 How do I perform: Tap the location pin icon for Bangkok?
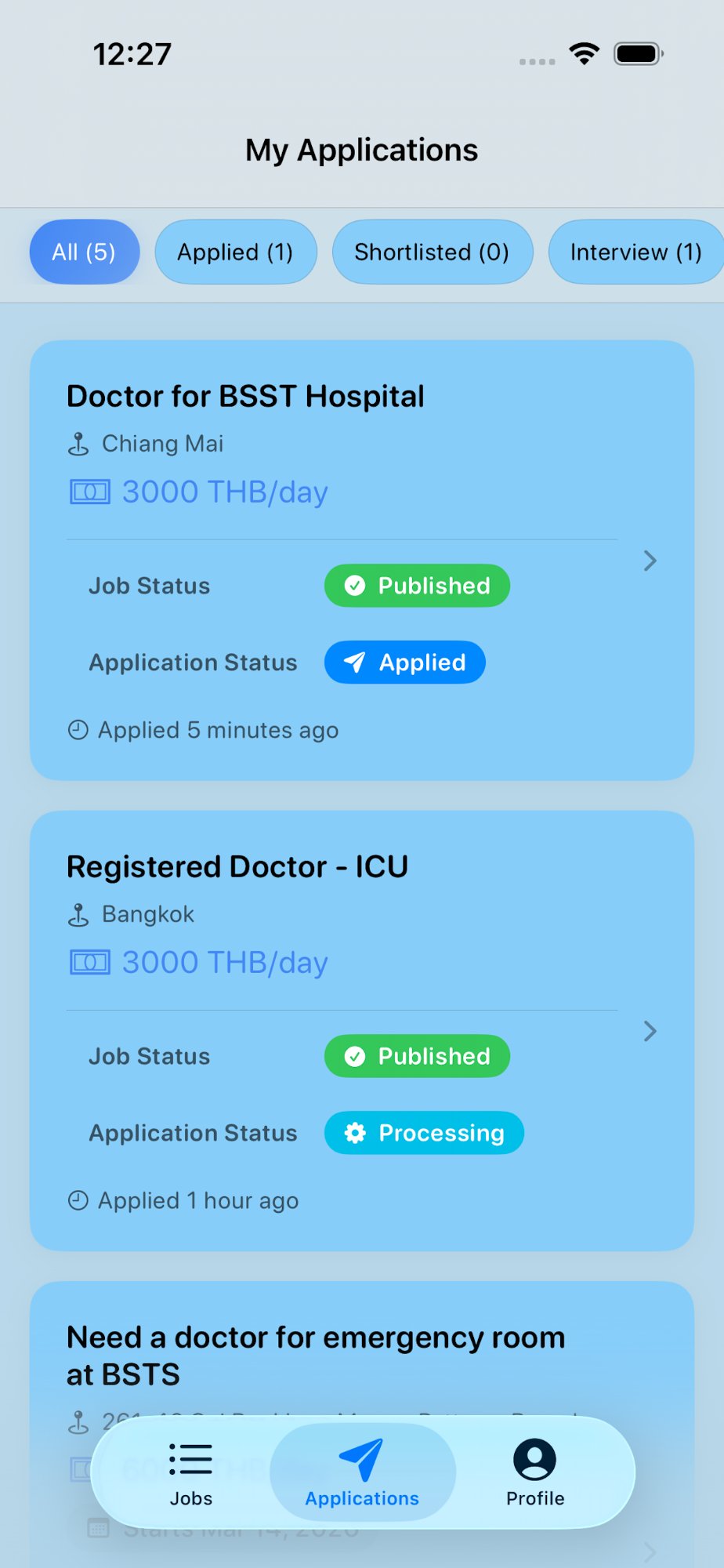point(78,914)
